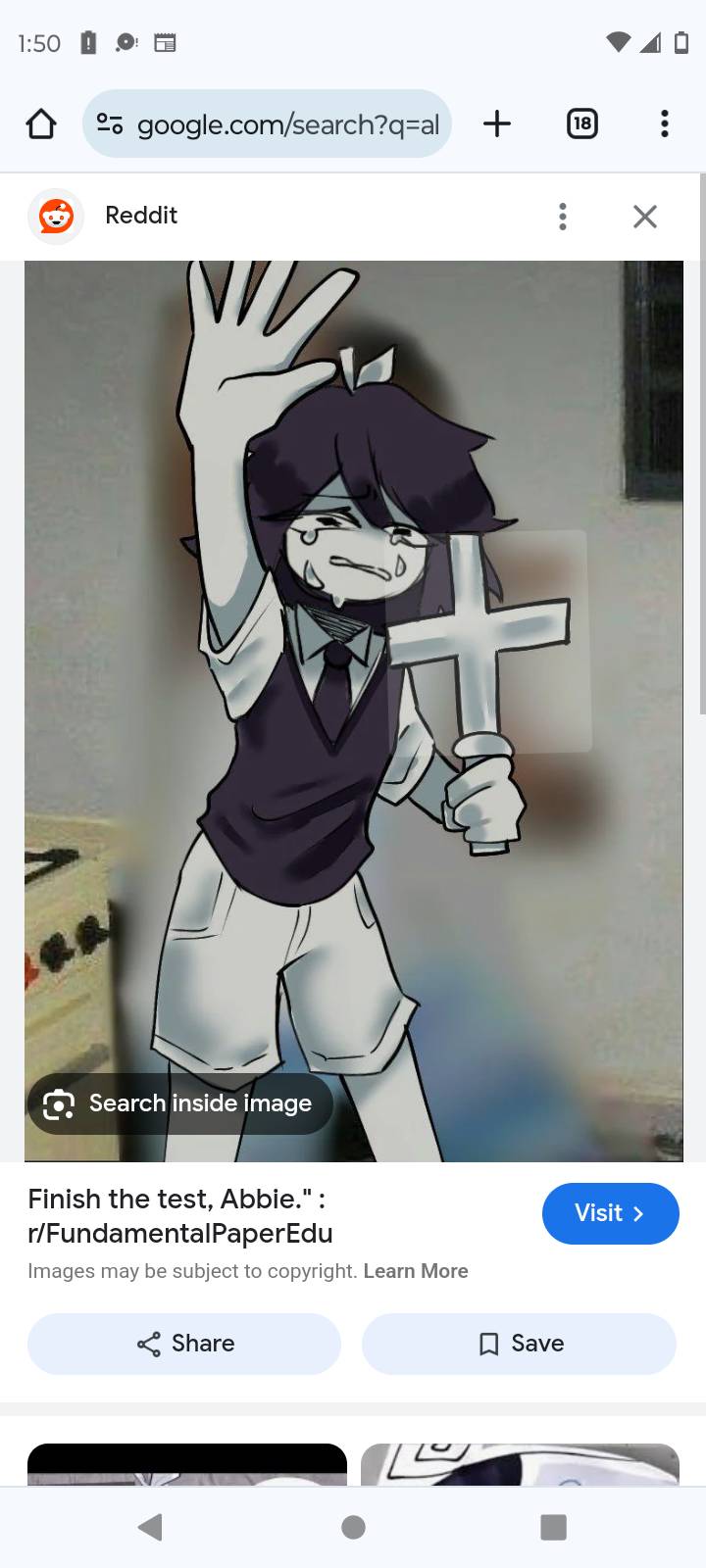Viewport: 706px width, 1568px height.
Task: Go back with system navigation
Action: pyautogui.click(x=150, y=1527)
